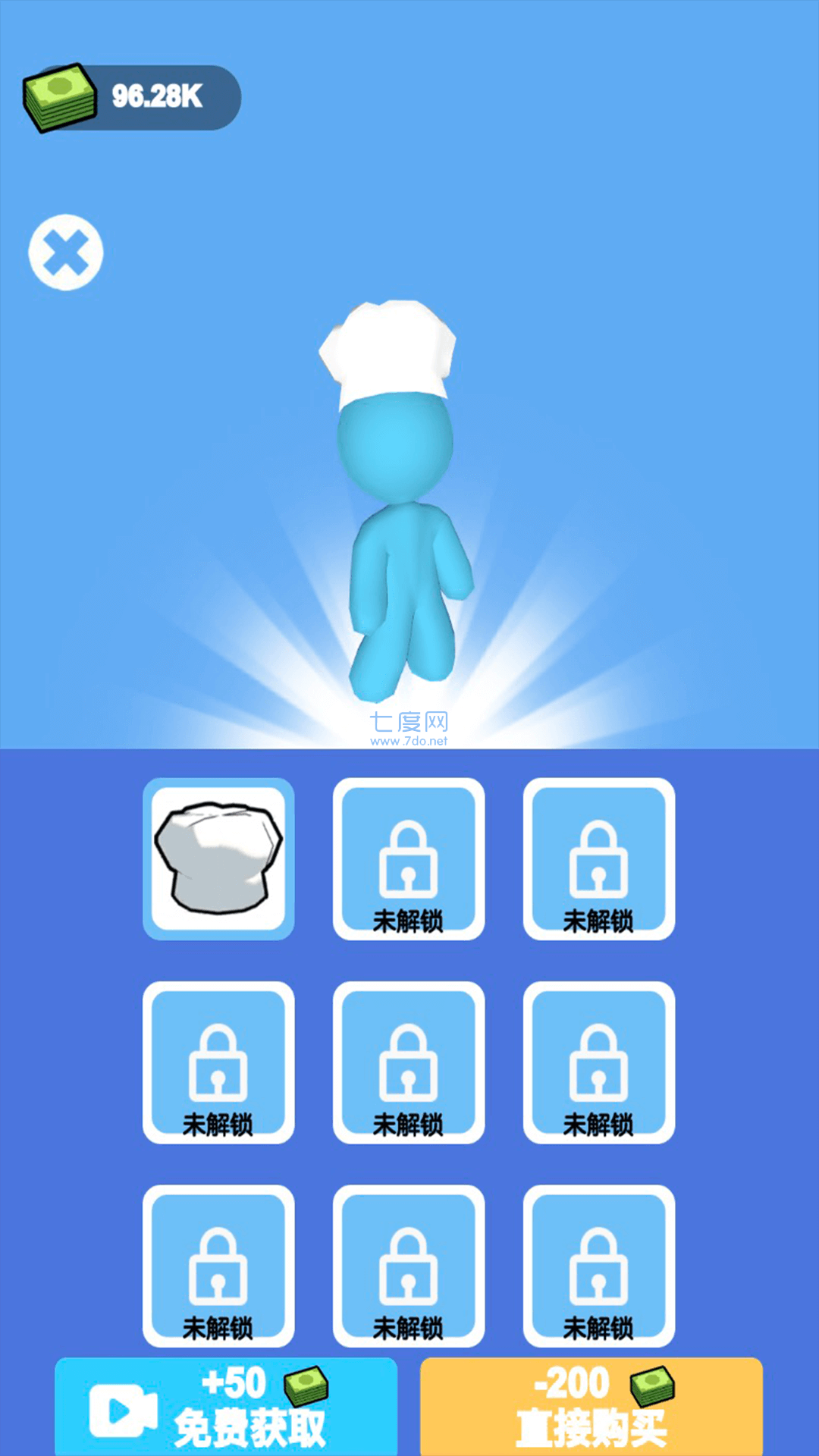
Task: Close the skin selection screen
Action: [66, 253]
